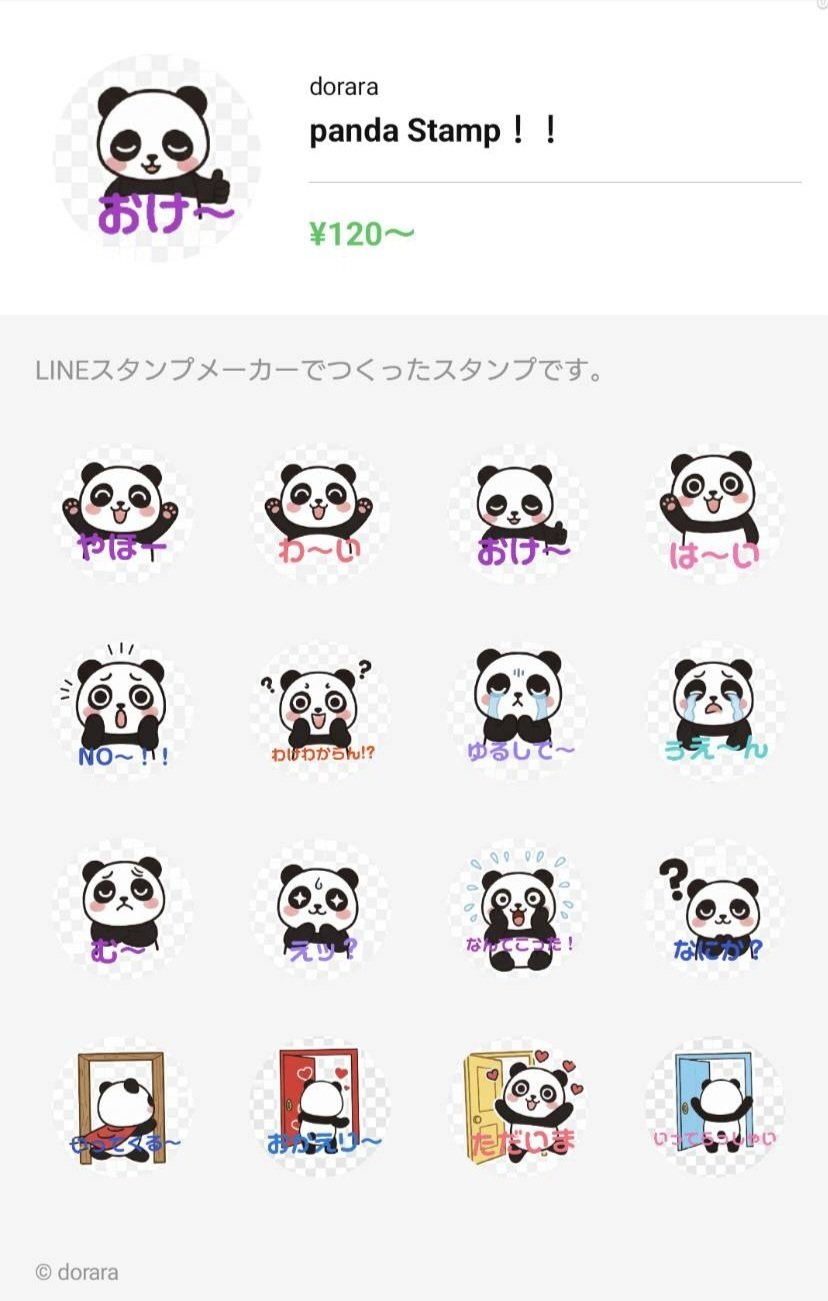
Task: Click the ただいま hearts panda sticker
Action: point(514,1105)
